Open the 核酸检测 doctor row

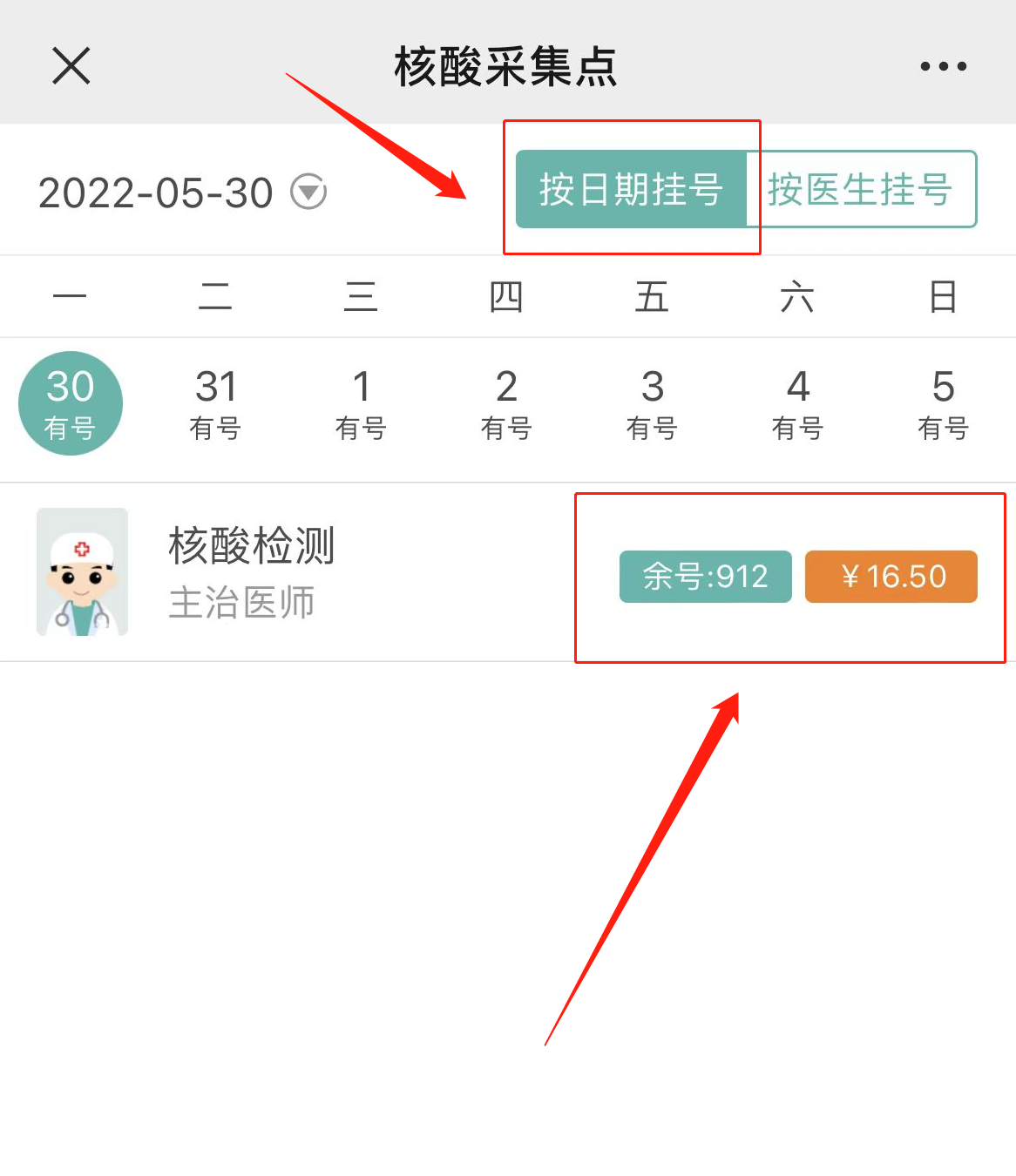pyautogui.click(x=253, y=572)
